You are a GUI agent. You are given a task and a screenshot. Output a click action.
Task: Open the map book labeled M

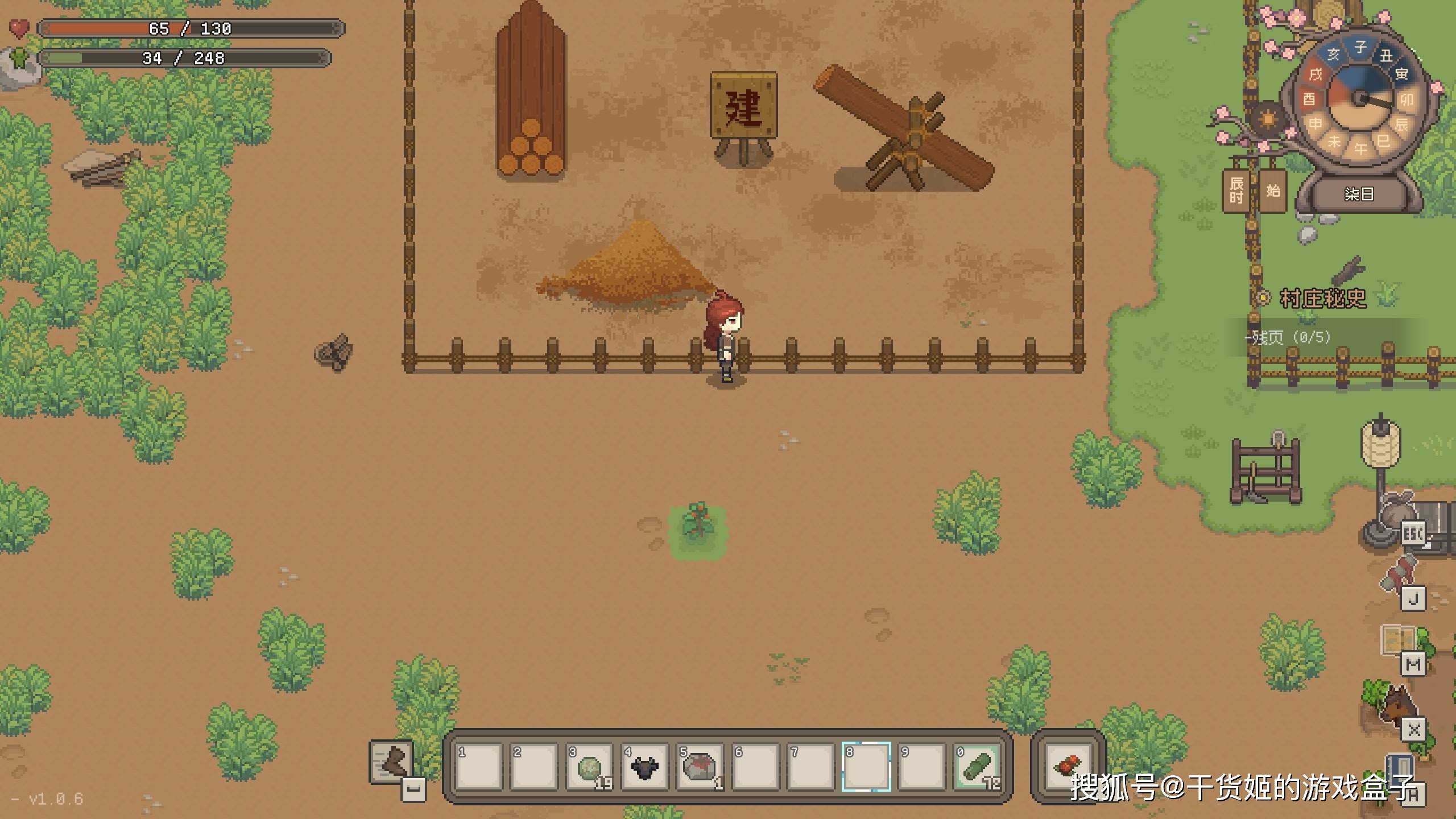point(1399,642)
